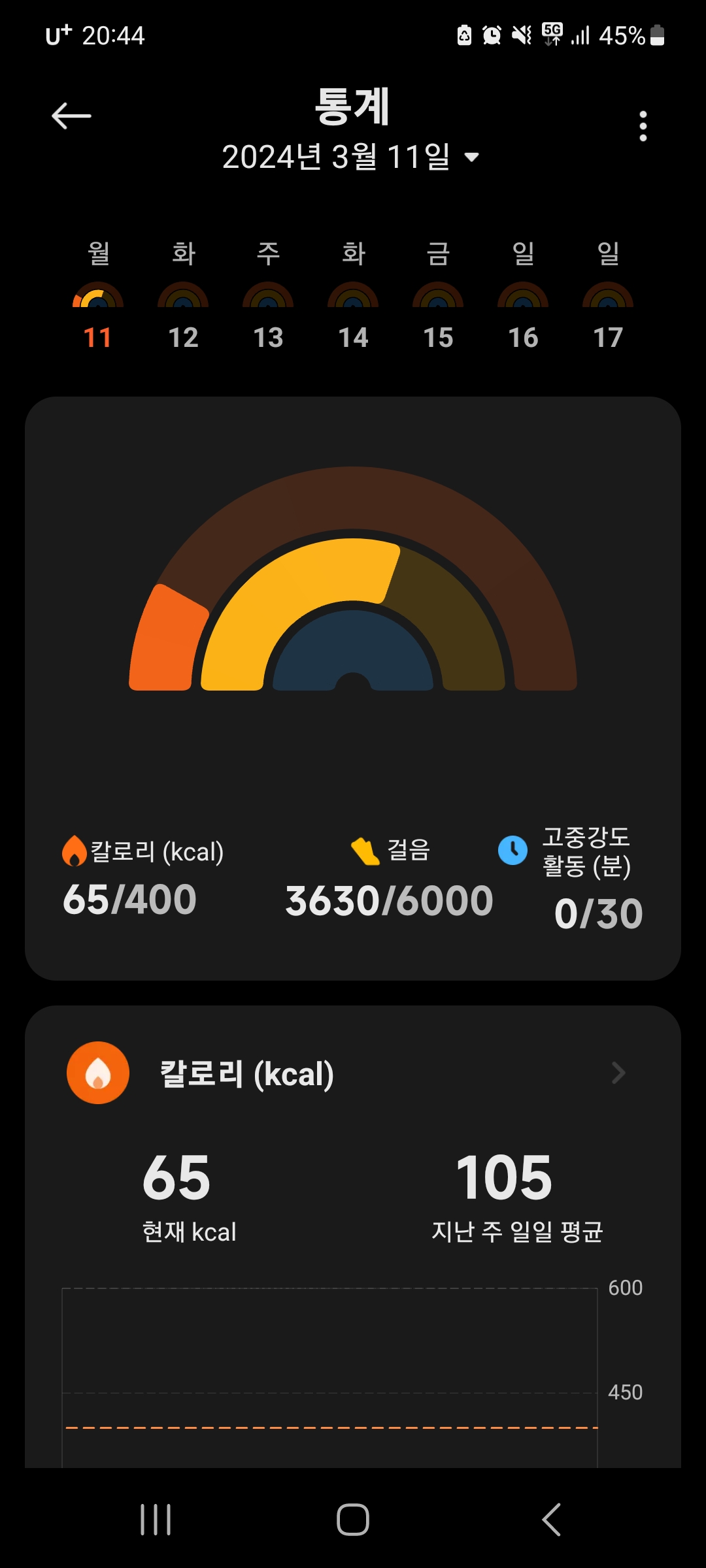
Task: Go back using the top-left arrow
Action: click(x=71, y=116)
